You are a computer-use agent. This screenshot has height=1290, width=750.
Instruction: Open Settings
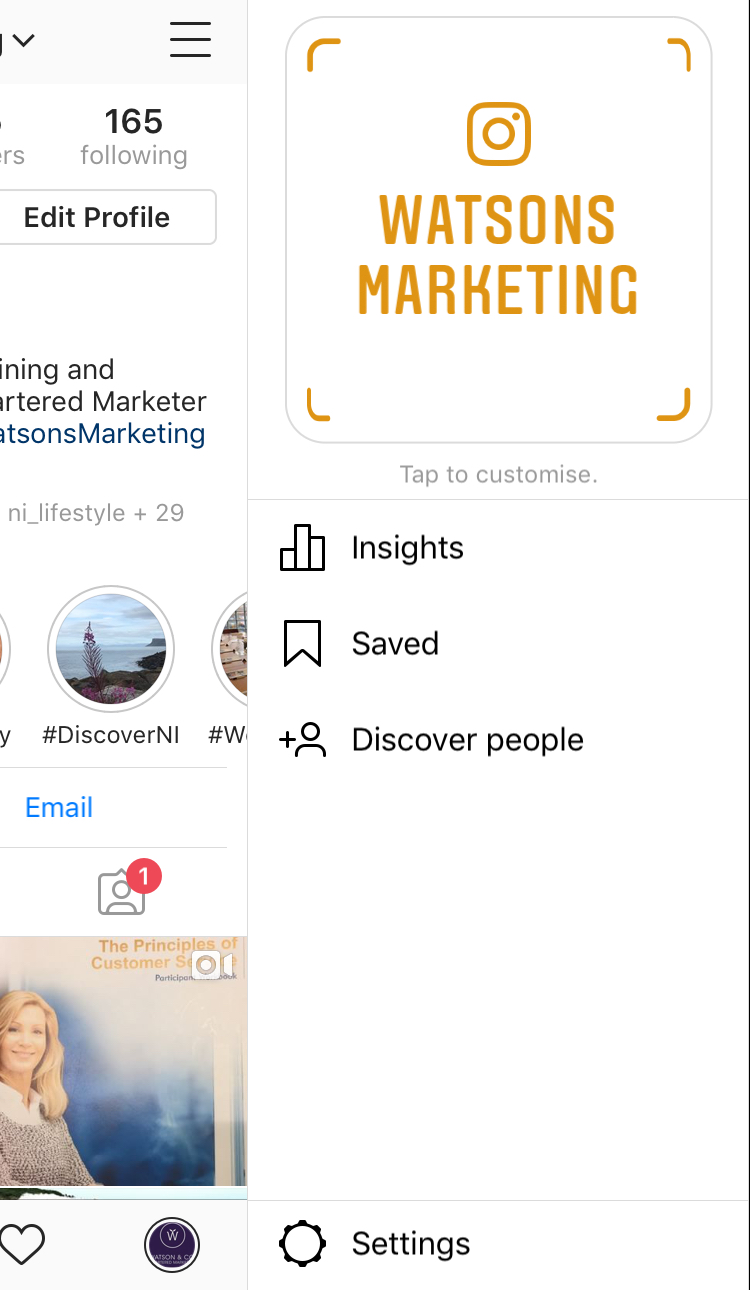pyautogui.click(x=499, y=1244)
